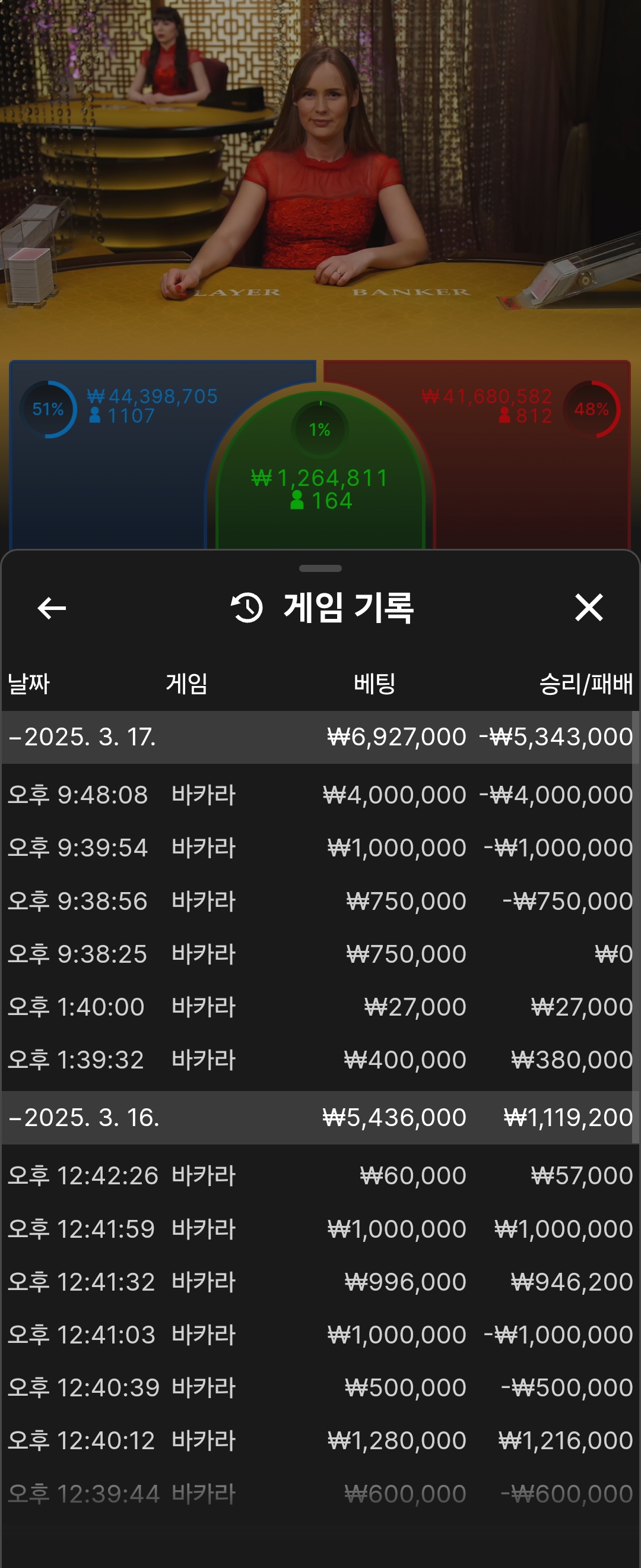The image size is (641, 1568).
Task: Close the game history panel
Action: 588,608
